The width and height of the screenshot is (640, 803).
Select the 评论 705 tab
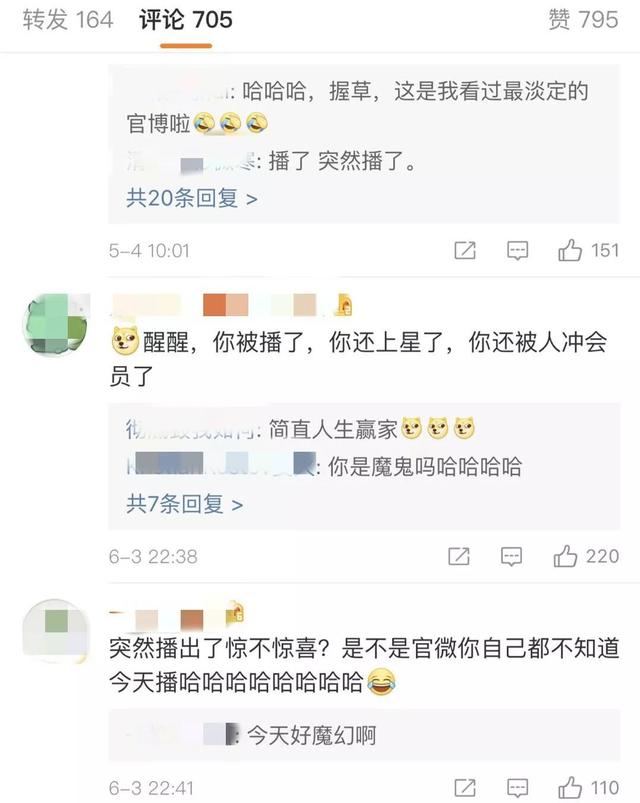coord(186,19)
